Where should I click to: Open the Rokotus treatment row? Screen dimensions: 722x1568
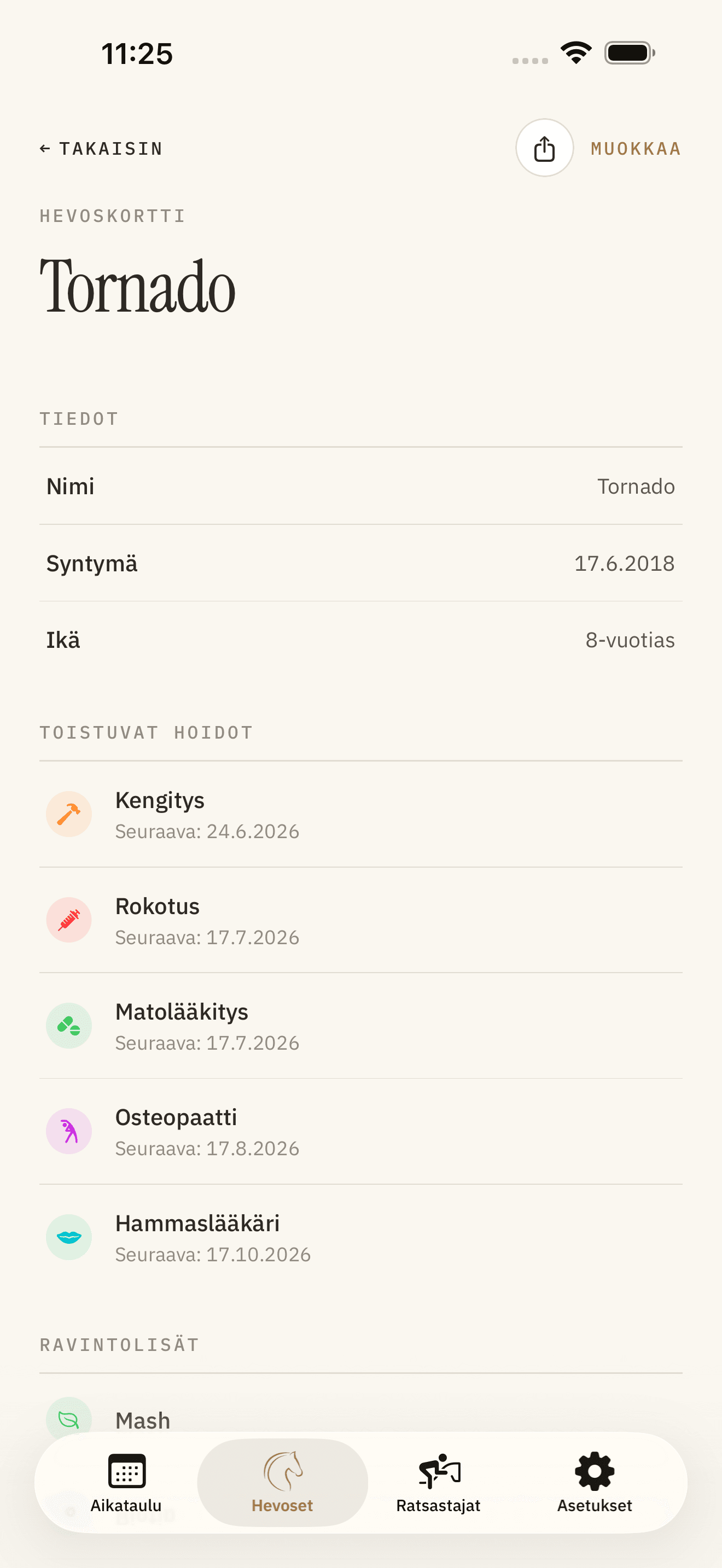click(361, 920)
